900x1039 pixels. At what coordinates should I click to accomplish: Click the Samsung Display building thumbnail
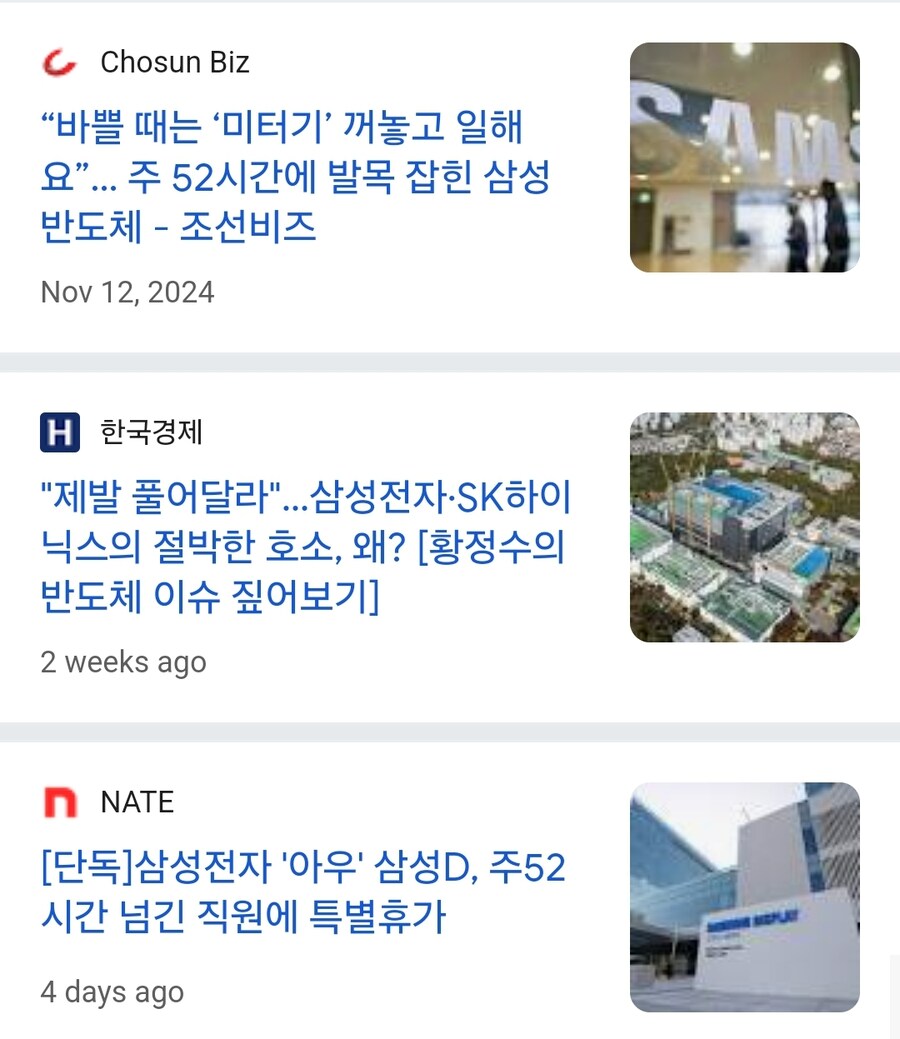pyautogui.click(x=744, y=895)
